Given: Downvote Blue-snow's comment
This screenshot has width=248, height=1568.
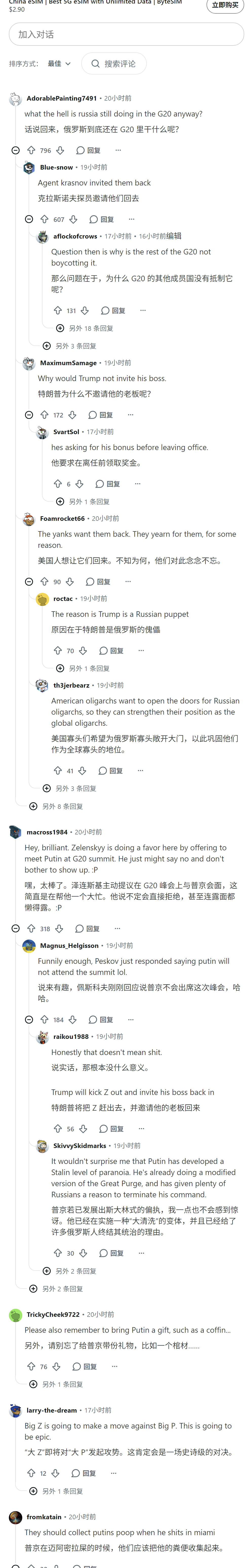Looking at the screenshot, I should (x=73, y=219).
